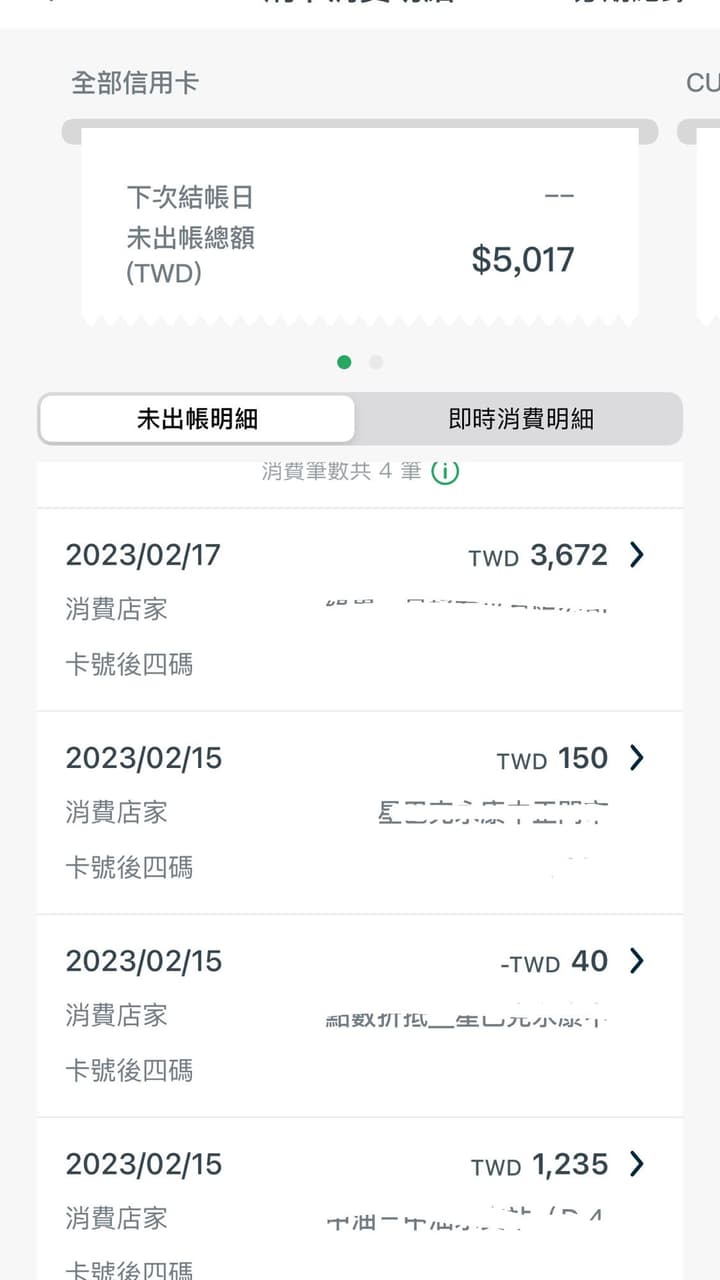Open the 2023/02/15 TWD 1,235 transaction
Image resolution: width=720 pixels, height=1280 pixels.
[360, 1199]
